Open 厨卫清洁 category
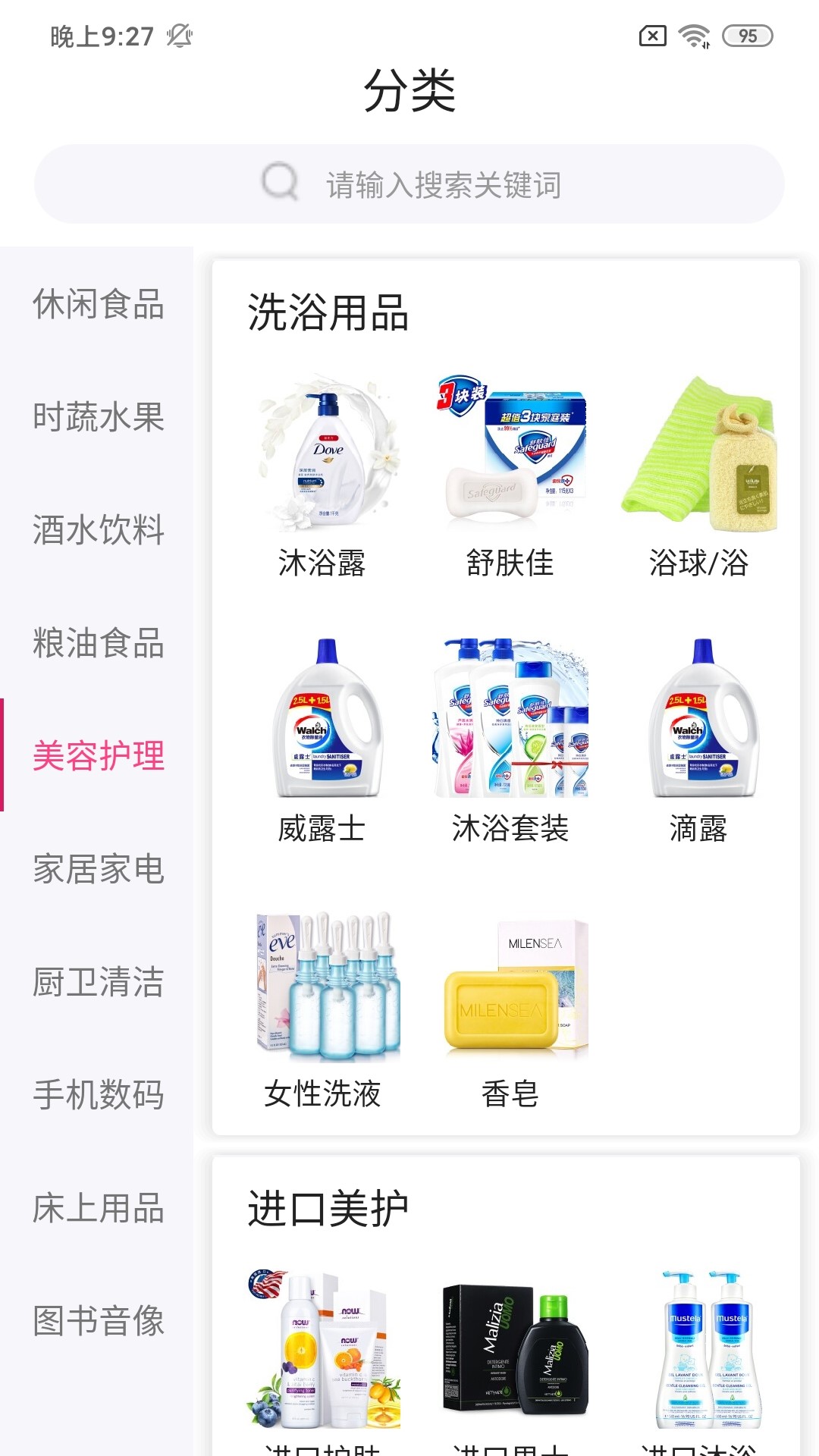Viewport: 819px width, 1456px height. click(x=98, y=981)
